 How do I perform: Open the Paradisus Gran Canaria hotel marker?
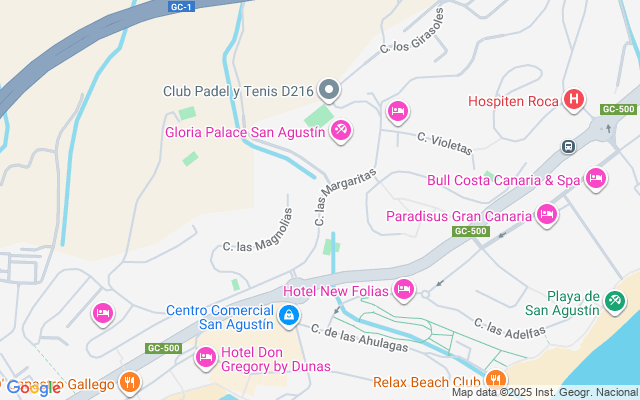pos(547,215)
